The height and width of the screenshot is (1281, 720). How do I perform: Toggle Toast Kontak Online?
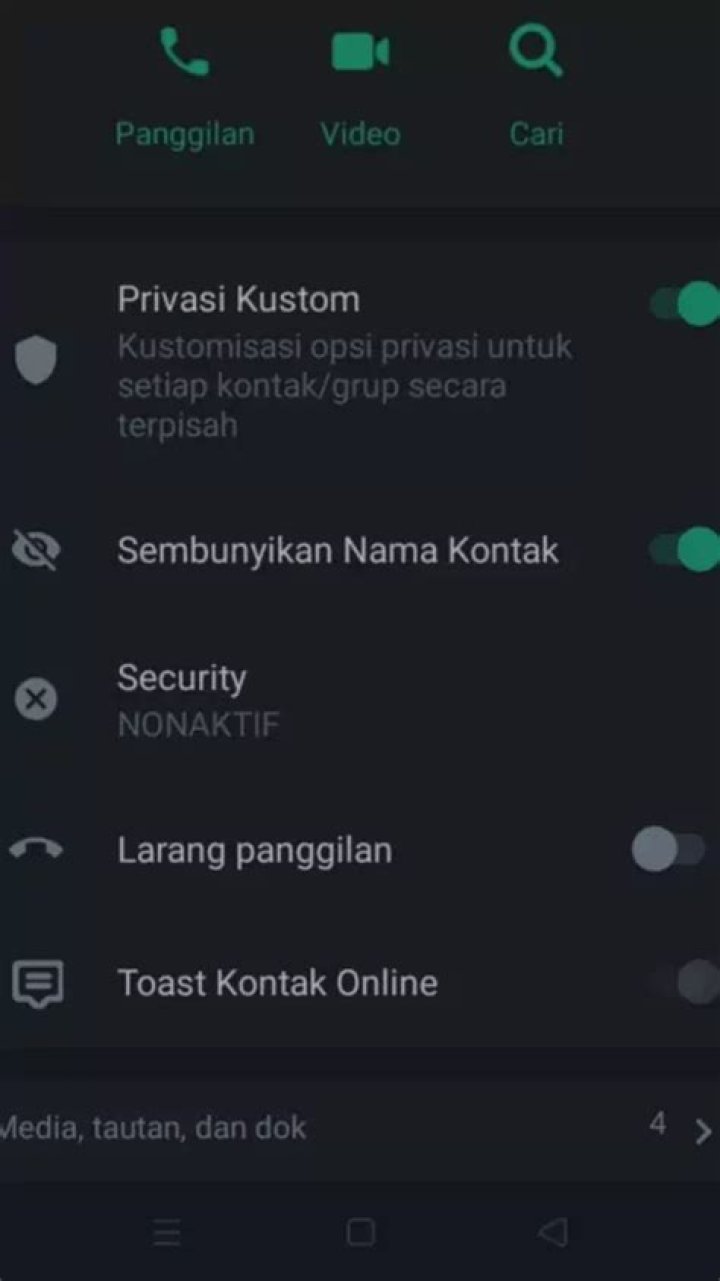click(686, 982)
